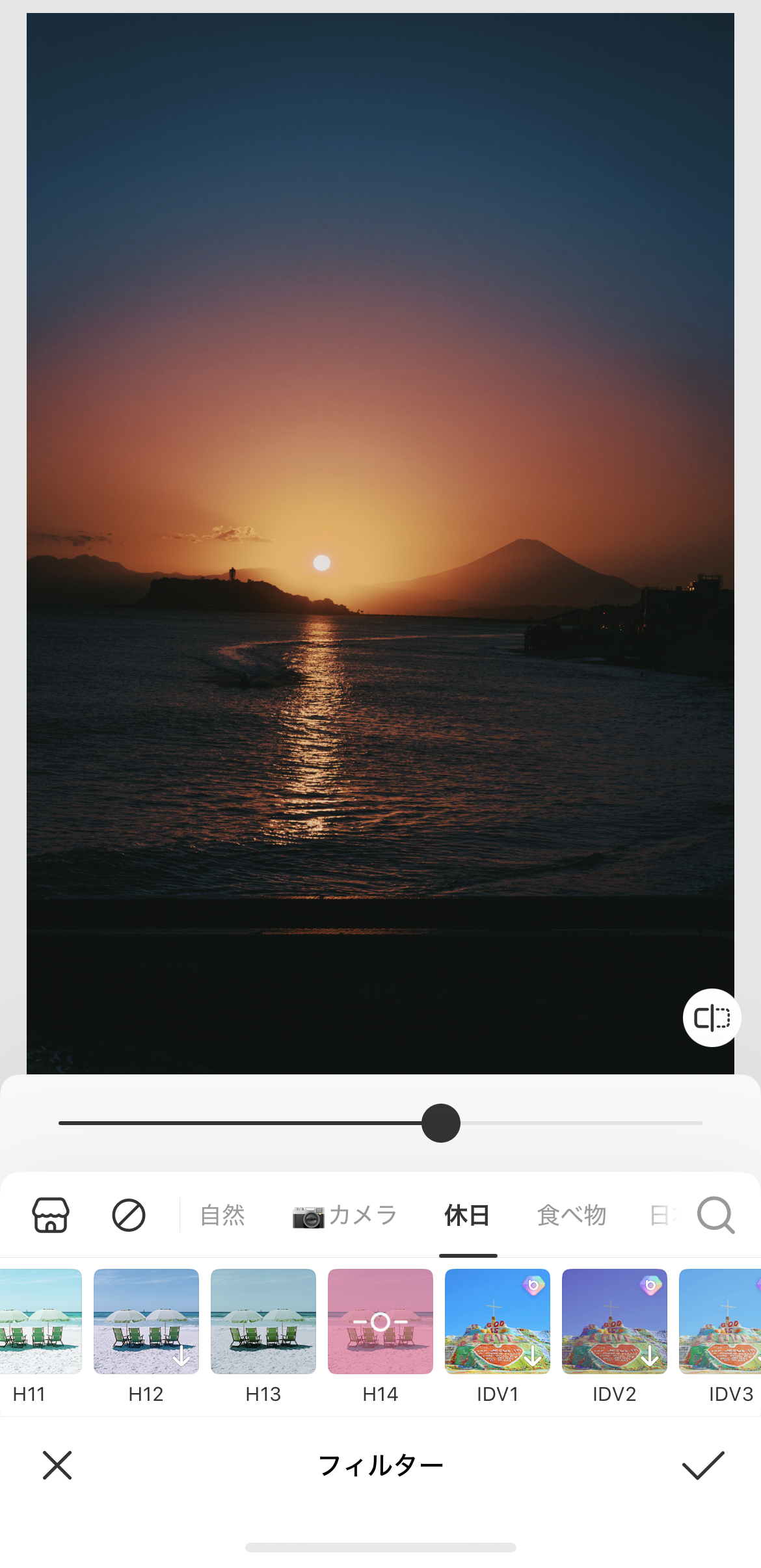Confirm the filter with the checkmark

click(x=703, y=1465)
